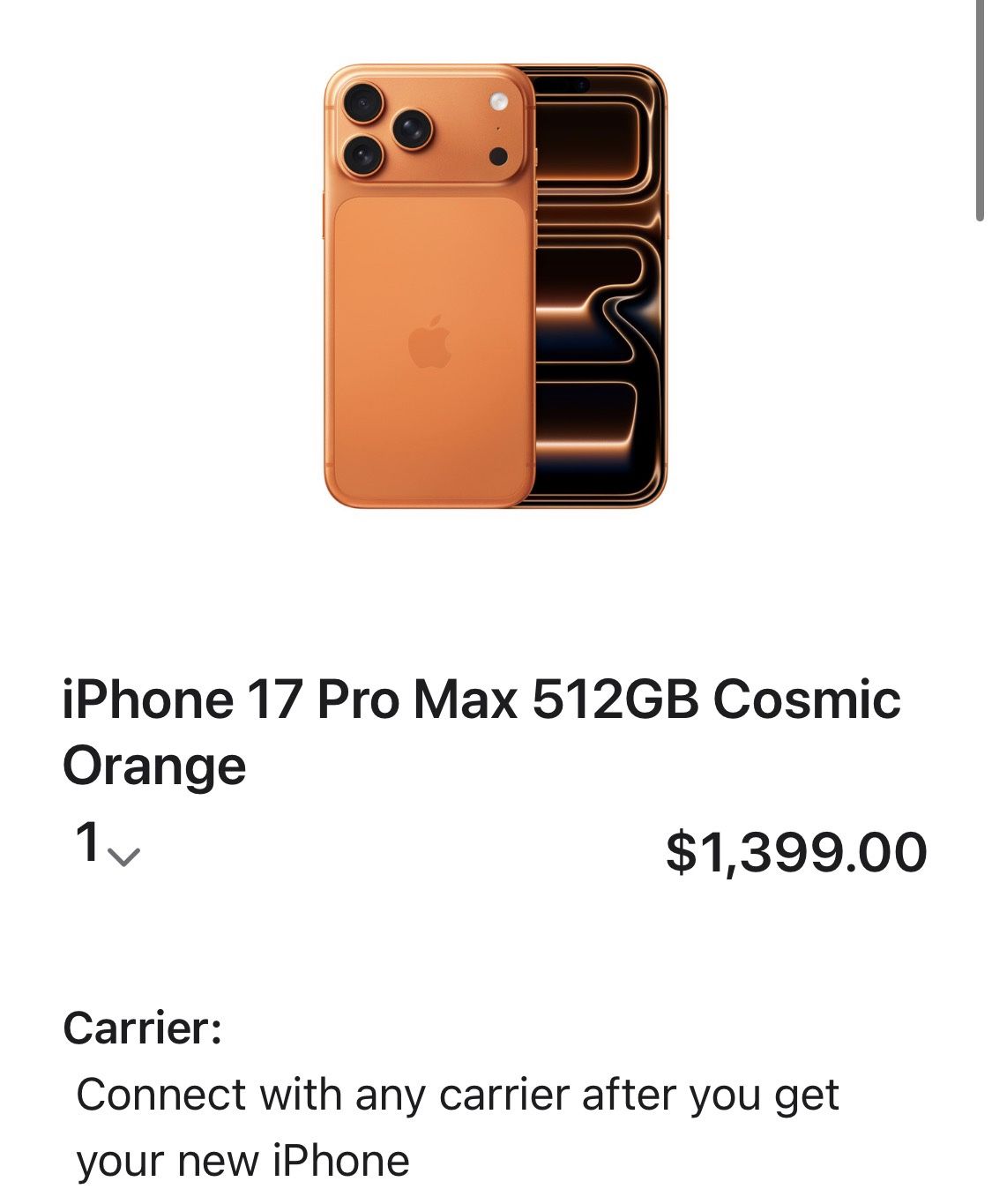Image resolution: width=992 pixels, height=1204 pixels.
Task: Click the flash icon on camera plateau
Action: click(x=499, y=101)
